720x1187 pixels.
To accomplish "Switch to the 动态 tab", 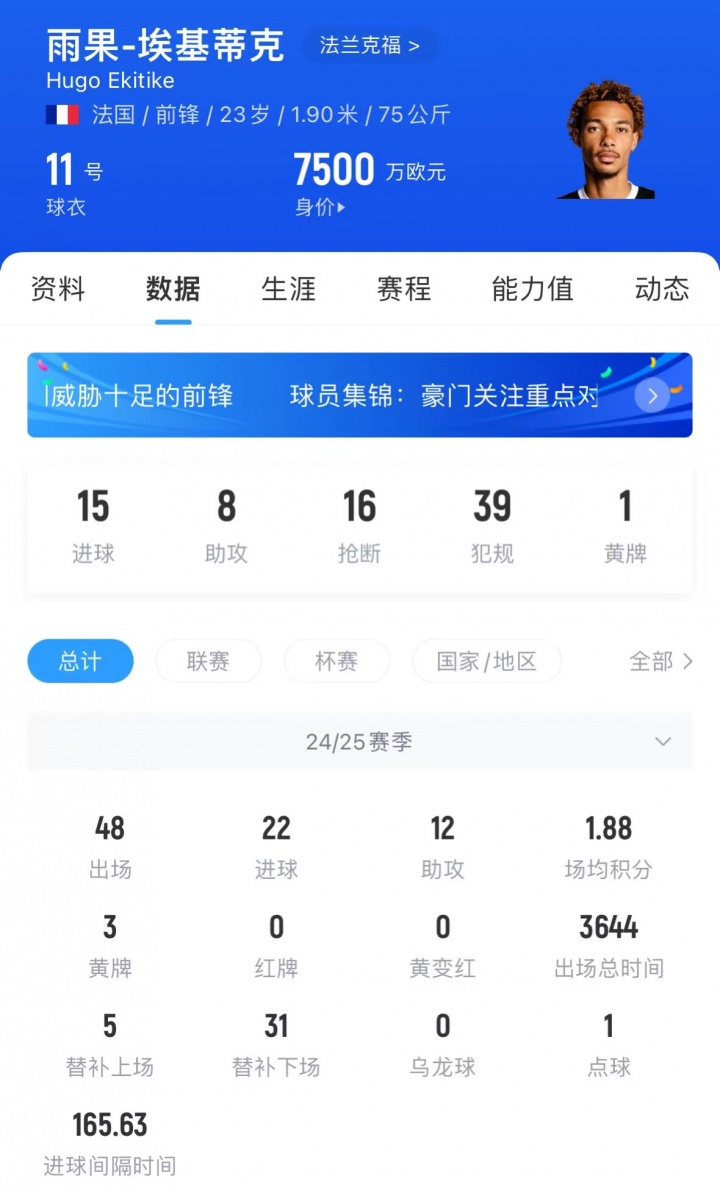I will pos(661,289).
